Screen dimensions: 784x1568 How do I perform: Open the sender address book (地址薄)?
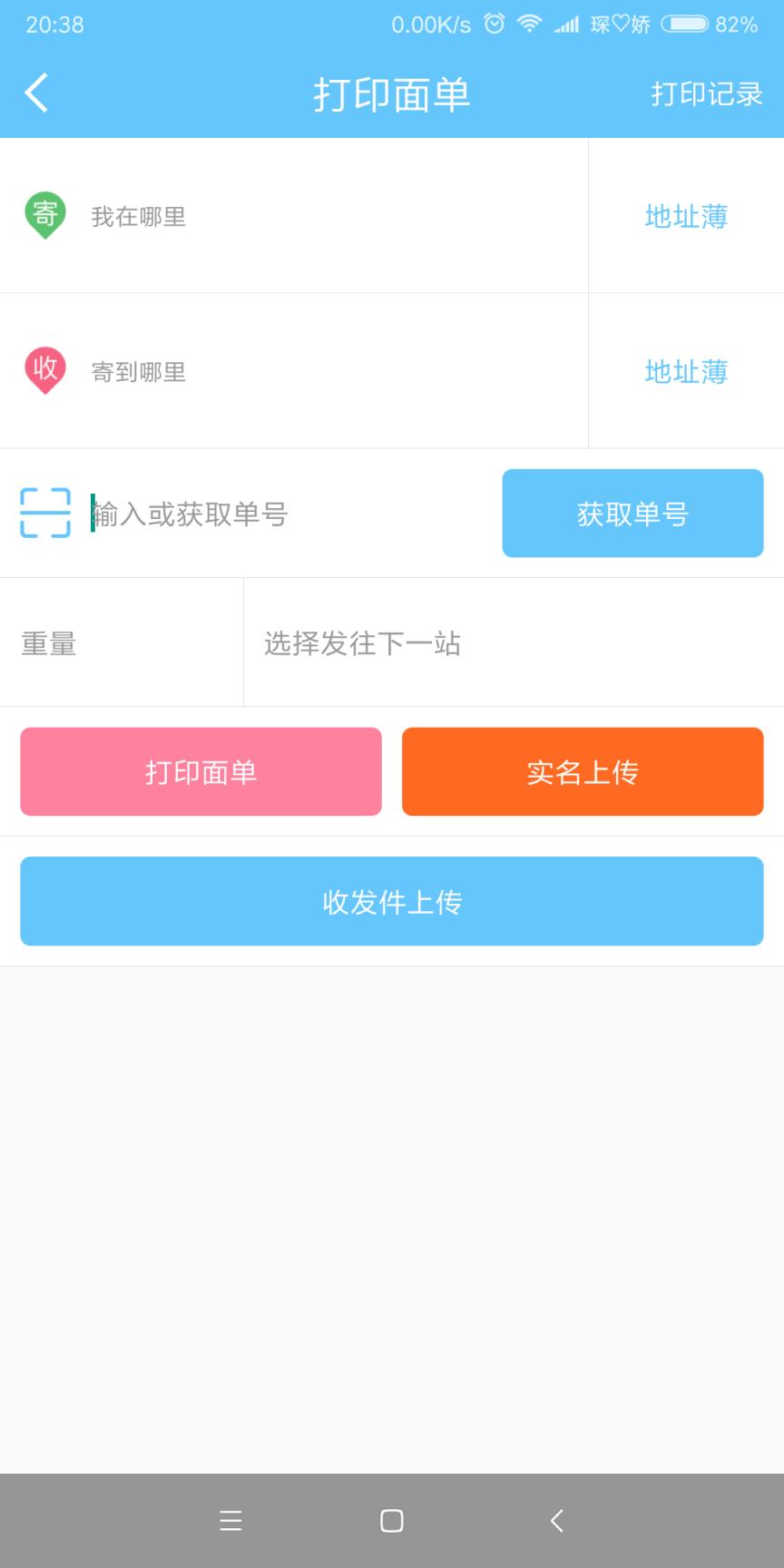click(686, 216)
